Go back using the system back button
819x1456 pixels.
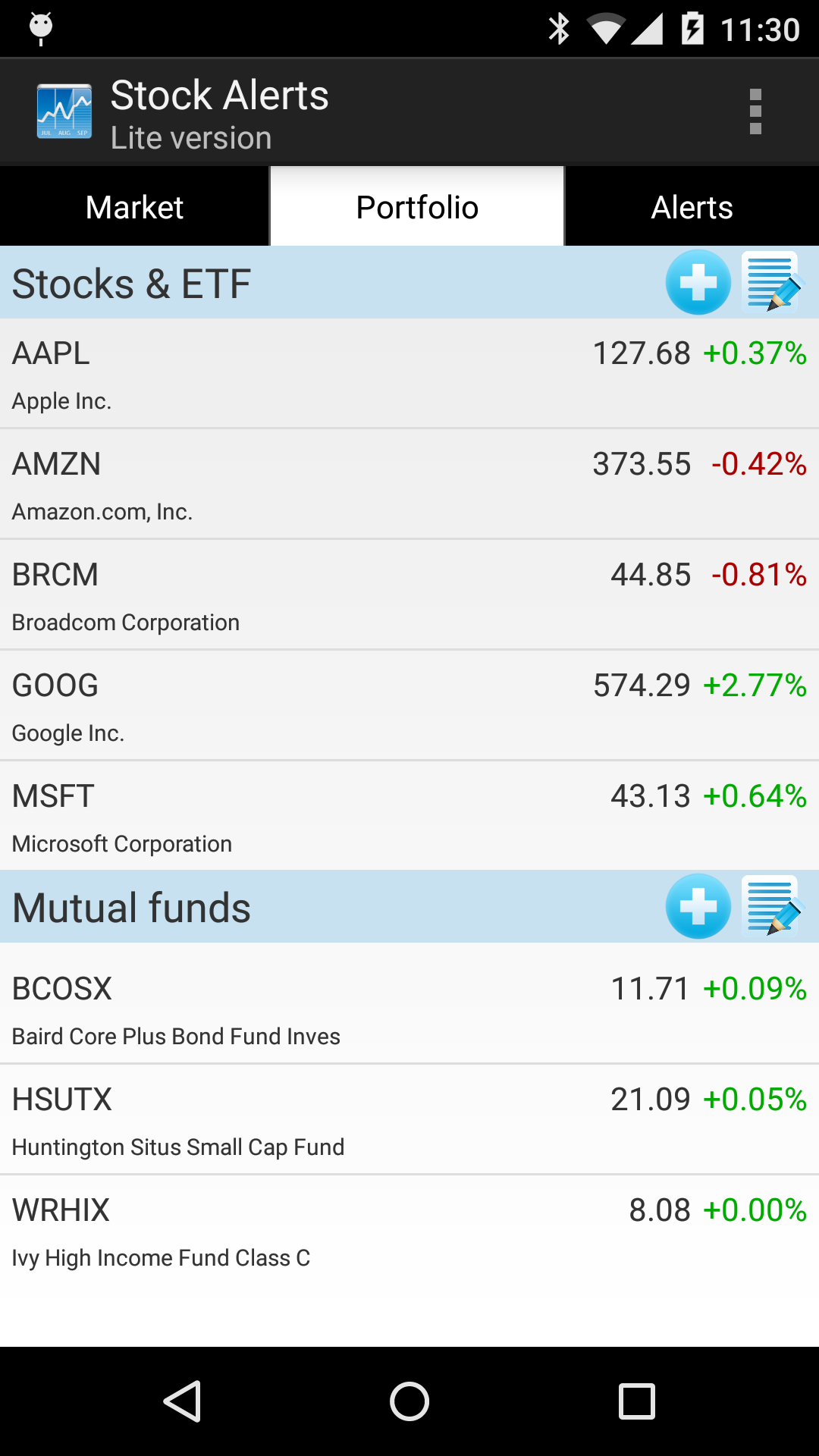pos(182,1401)
